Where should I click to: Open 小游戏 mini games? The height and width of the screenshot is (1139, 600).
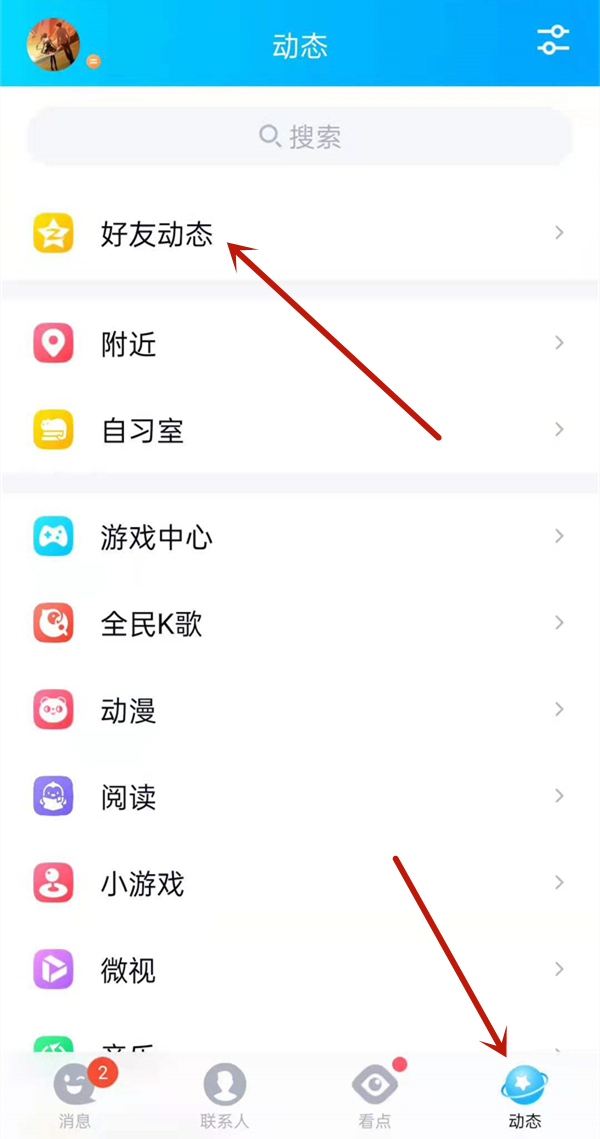coord(142,884)
